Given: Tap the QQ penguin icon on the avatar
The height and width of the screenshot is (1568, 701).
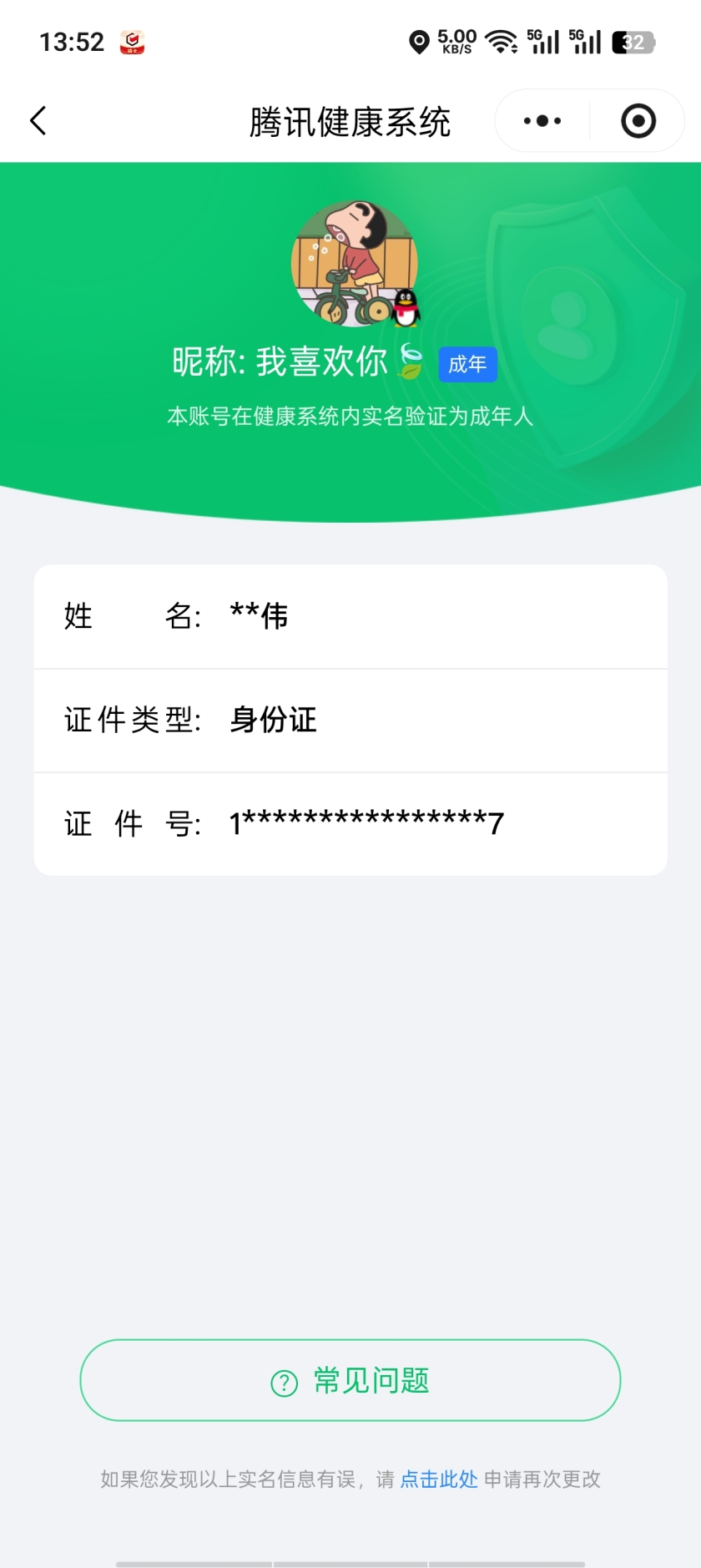Looking at the screenshot, I should click(404, 307).
